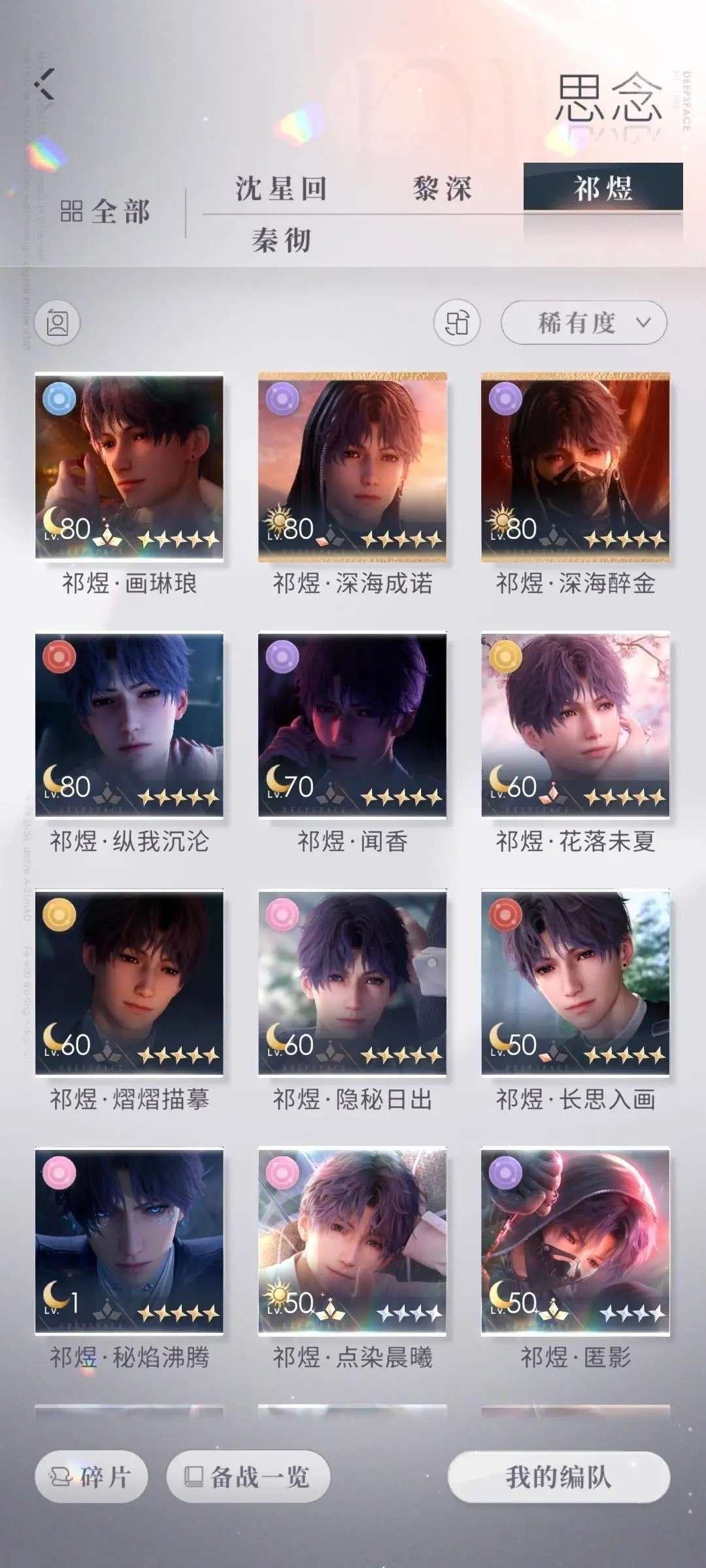Go back using the arrow icon
Image resolution: width=706 pixels, height=1568 pixels.
click(44, 85)
